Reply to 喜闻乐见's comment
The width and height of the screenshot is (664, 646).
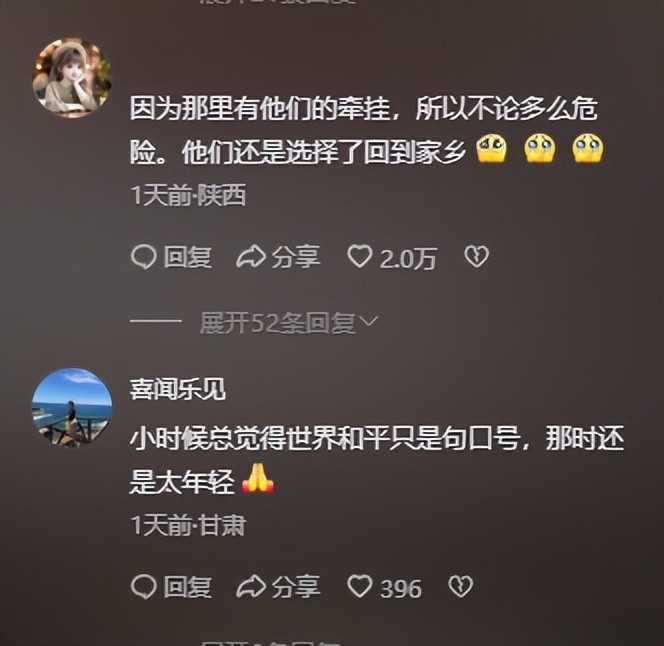click(x=172, y=587)
